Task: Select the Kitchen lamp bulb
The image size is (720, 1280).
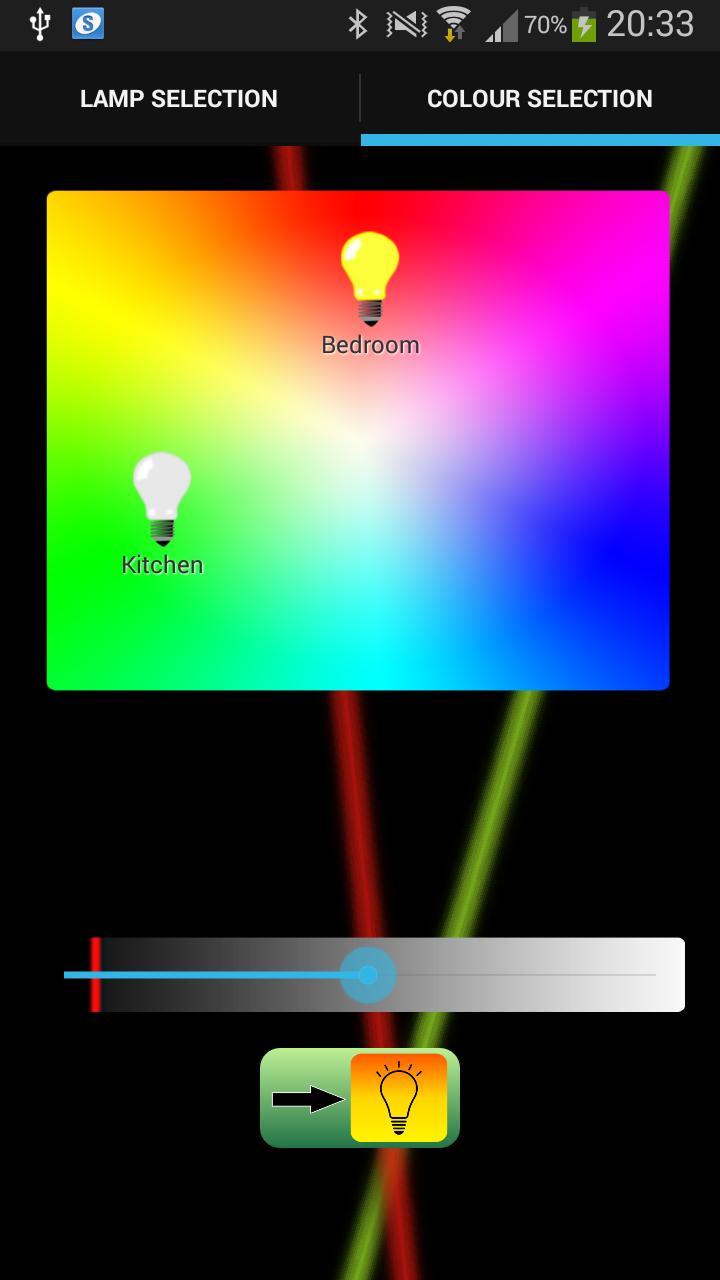Action: pos(162,498)
